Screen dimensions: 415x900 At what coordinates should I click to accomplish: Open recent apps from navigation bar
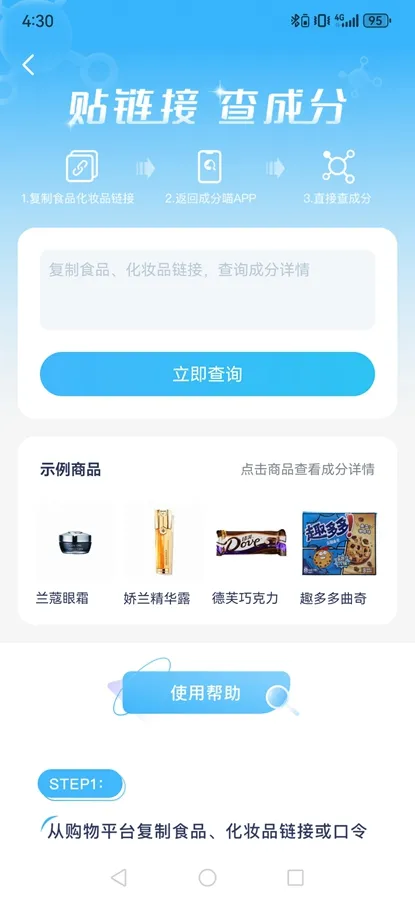coord(295,878)
